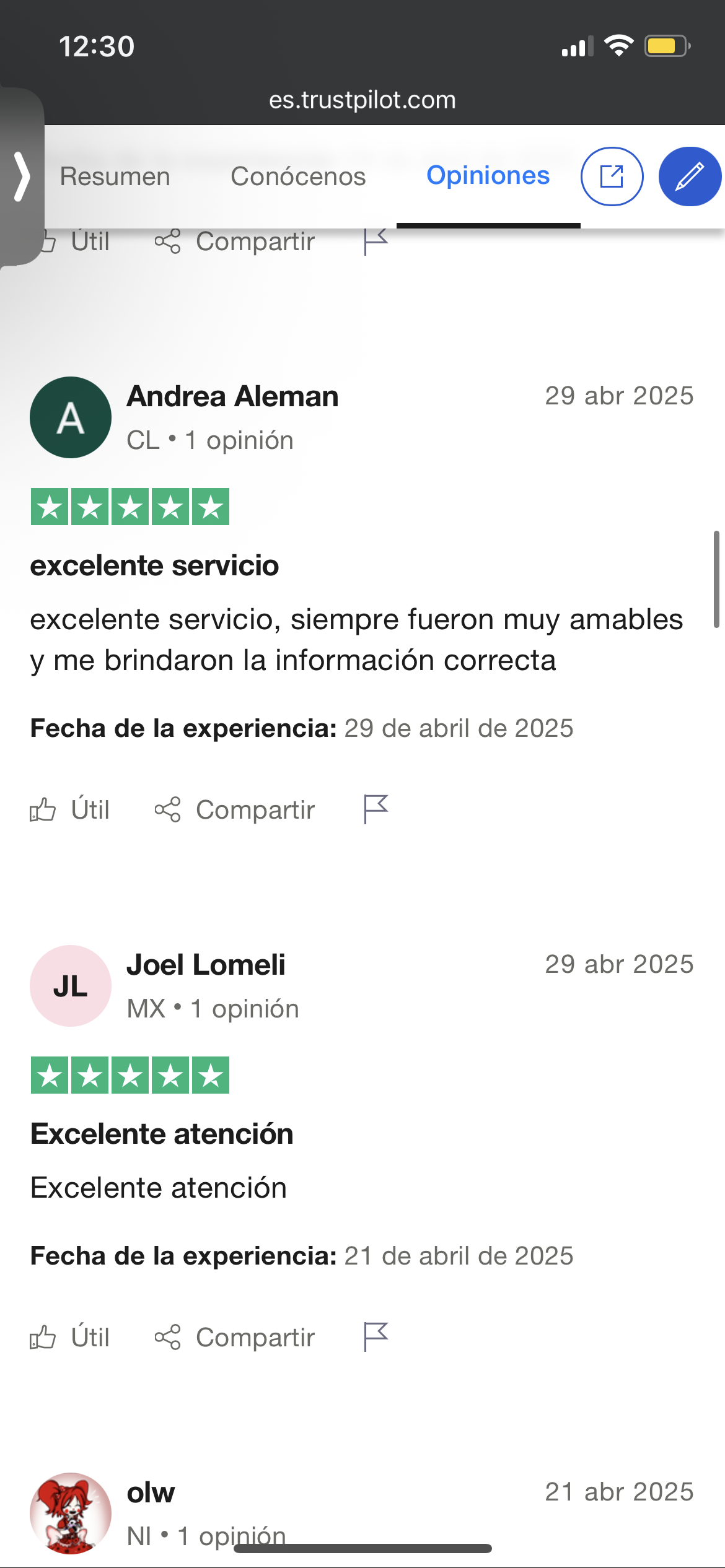Share Andrea Aleman's review
Viewport: 725px width, 1568px height.
[234, 809]
